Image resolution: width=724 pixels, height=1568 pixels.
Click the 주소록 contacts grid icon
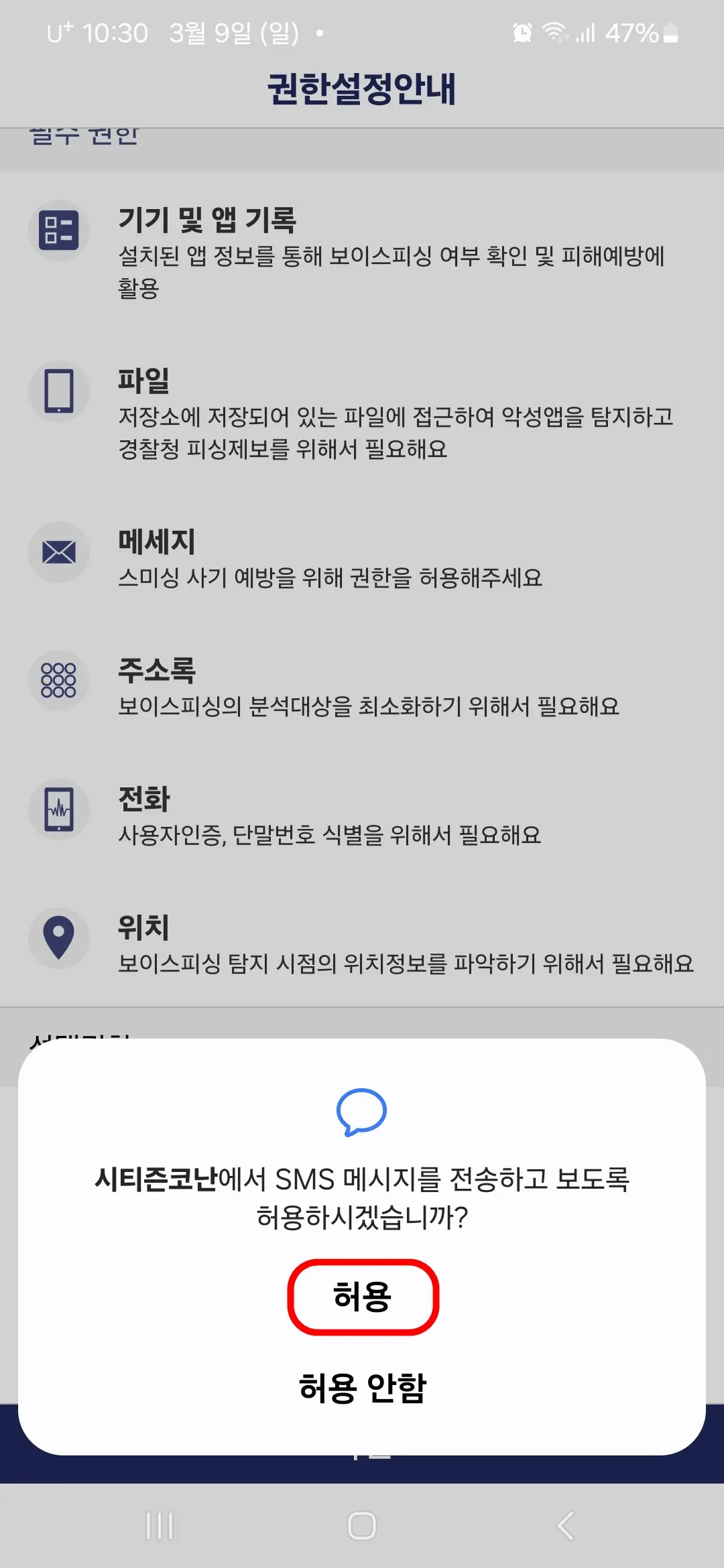pyautogui.click(x=59, y=679)
